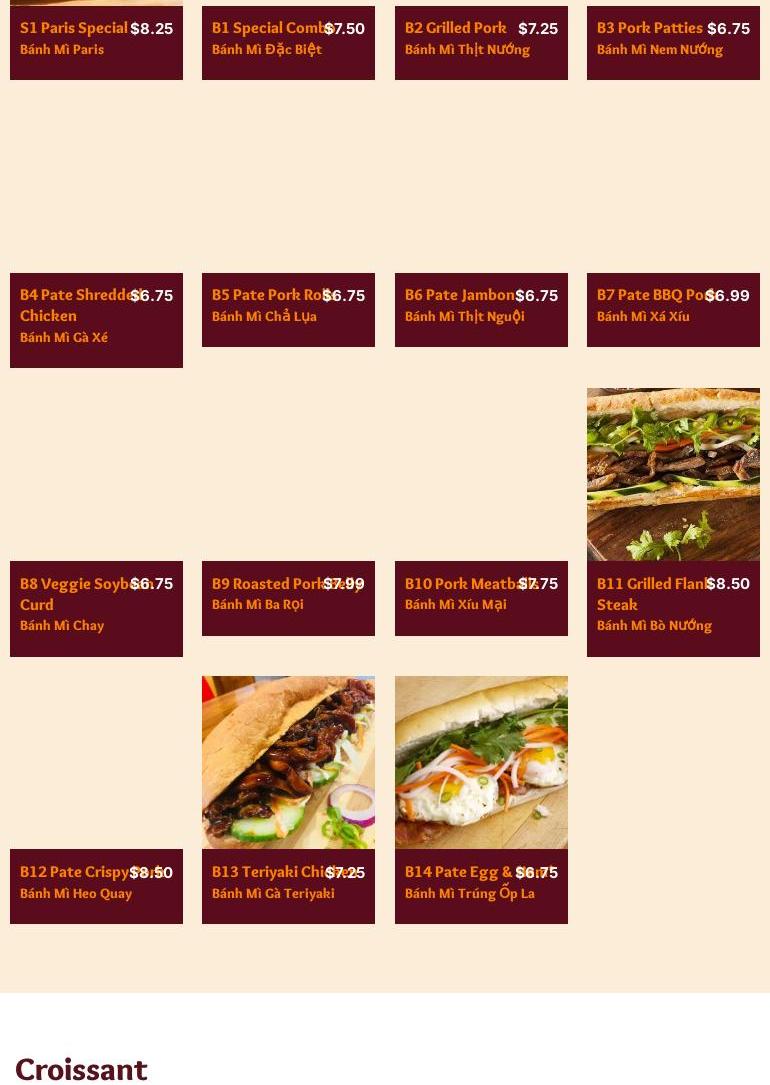View B11 Grilled Flank Steak sandwich
770x1085 pixels.
pos(673,522)
